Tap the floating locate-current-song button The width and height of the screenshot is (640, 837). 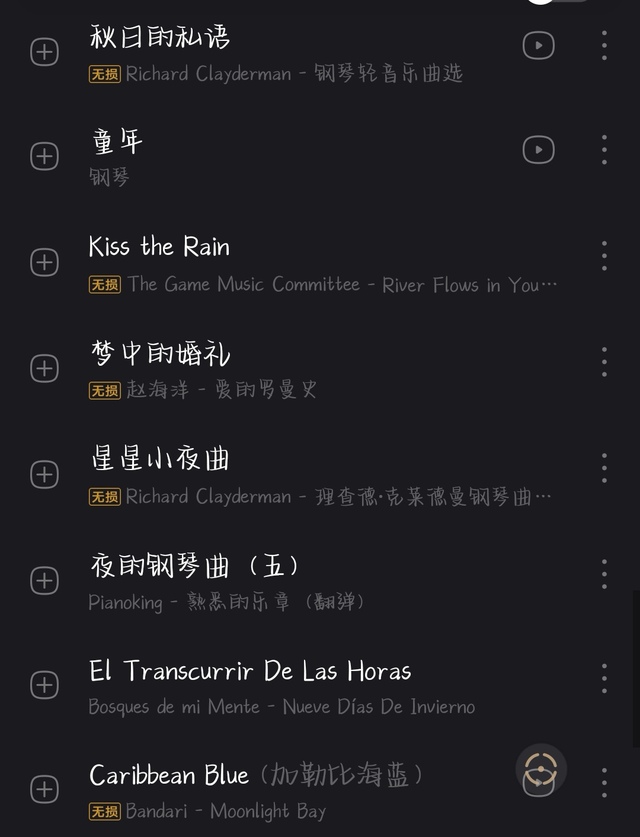541,769
